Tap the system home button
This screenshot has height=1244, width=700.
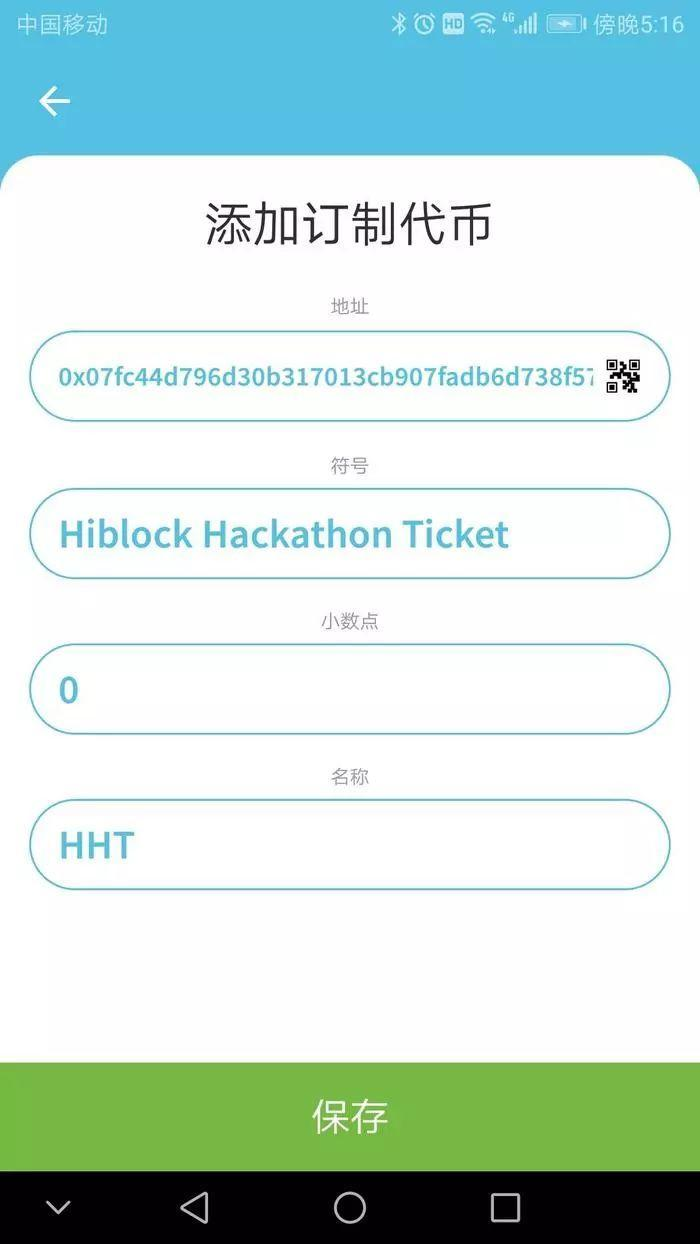pos(349,1207)
